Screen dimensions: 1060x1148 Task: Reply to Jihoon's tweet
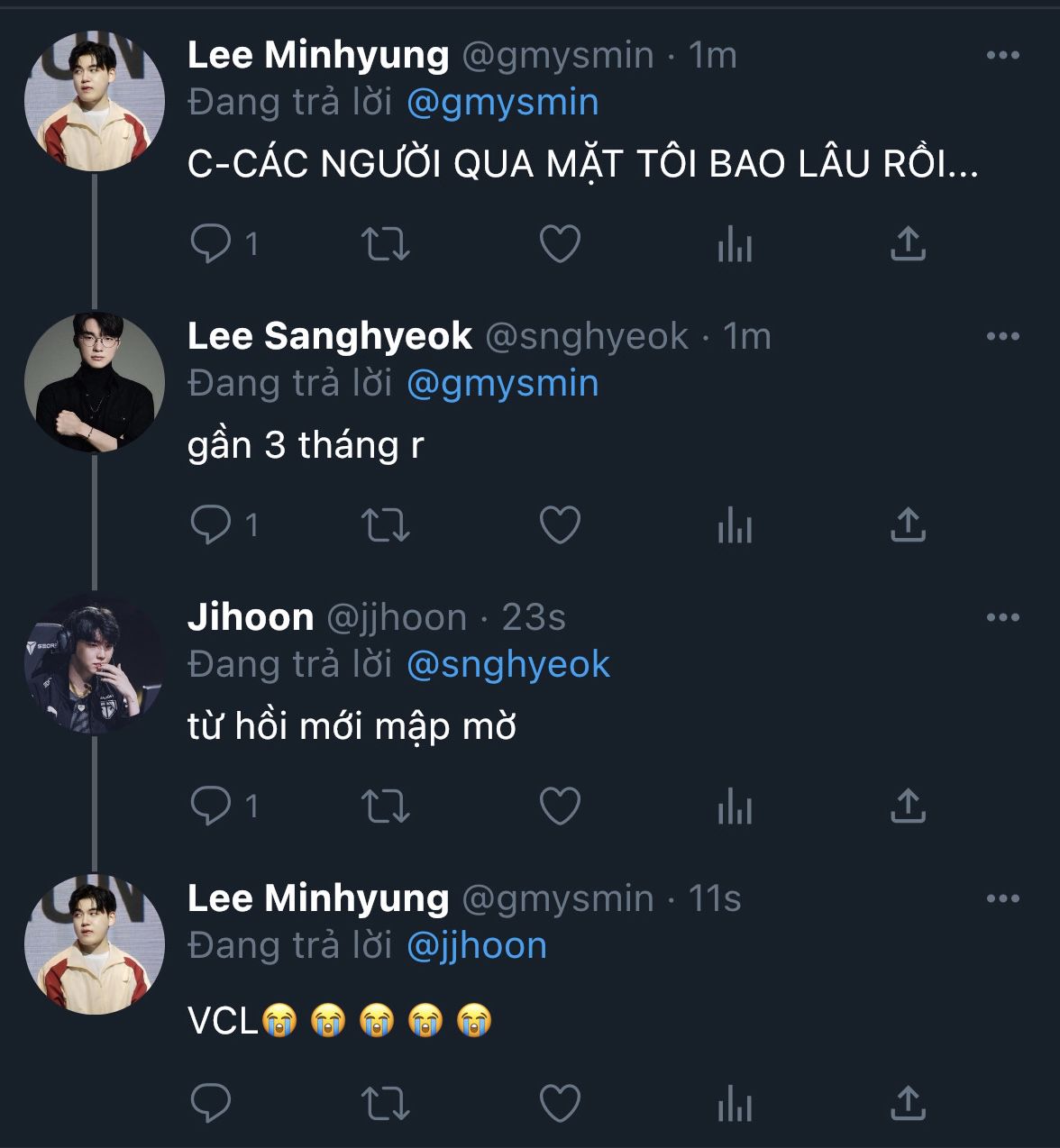(x=211, y=806)
